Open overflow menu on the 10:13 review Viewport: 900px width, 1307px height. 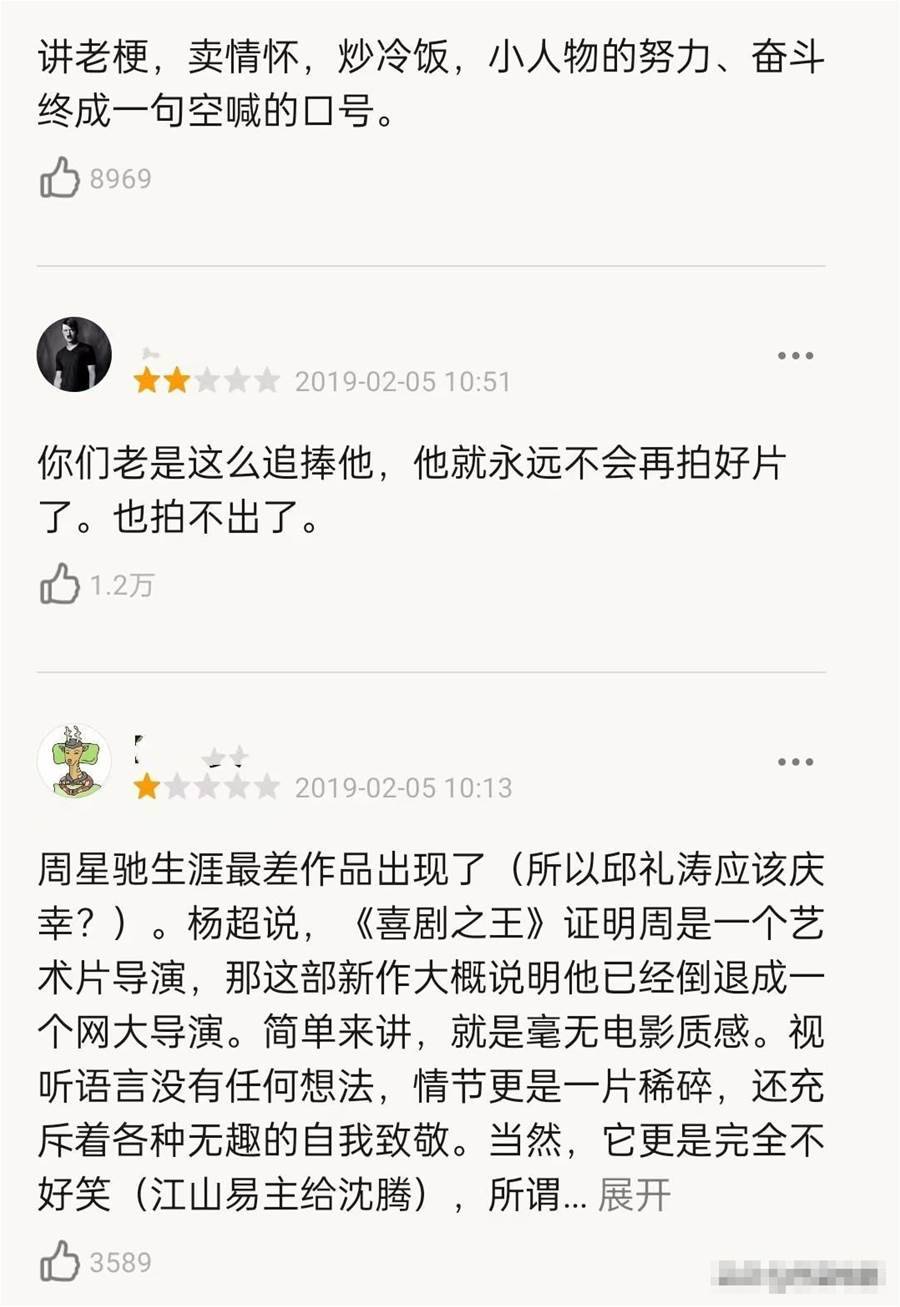[x=795, y=762]
